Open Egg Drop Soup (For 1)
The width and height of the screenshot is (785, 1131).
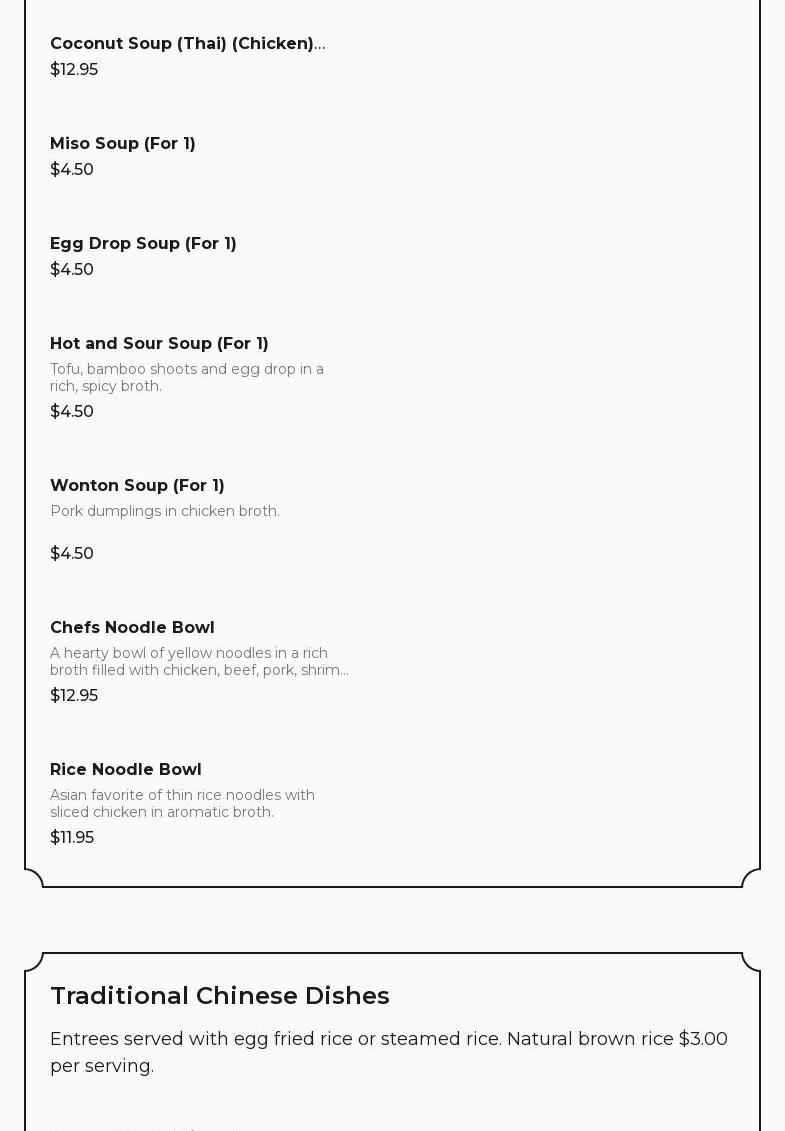point(143,244)
